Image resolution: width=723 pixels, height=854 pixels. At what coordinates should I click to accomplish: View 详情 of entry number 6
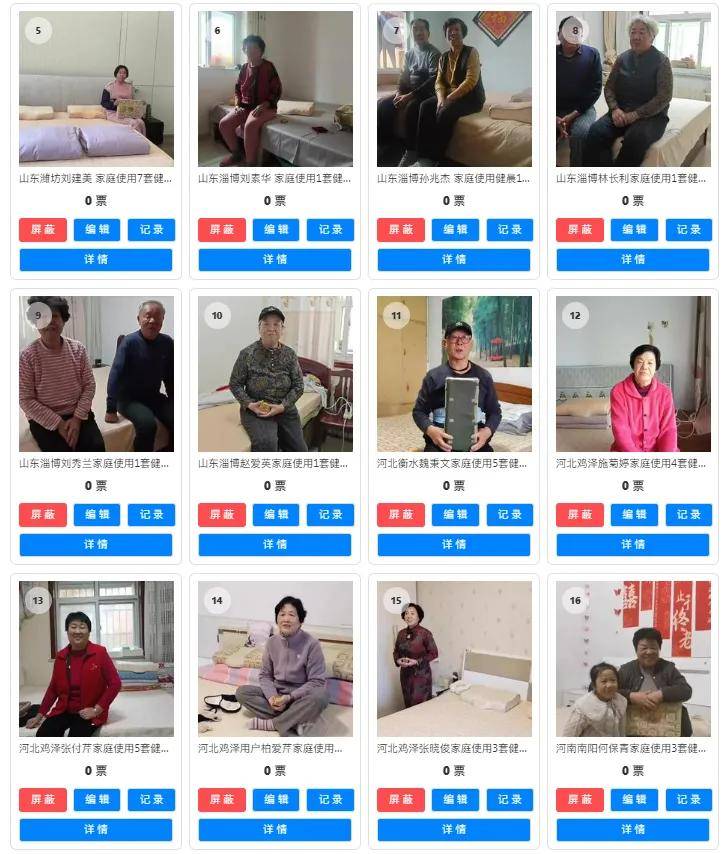[275, 260]
